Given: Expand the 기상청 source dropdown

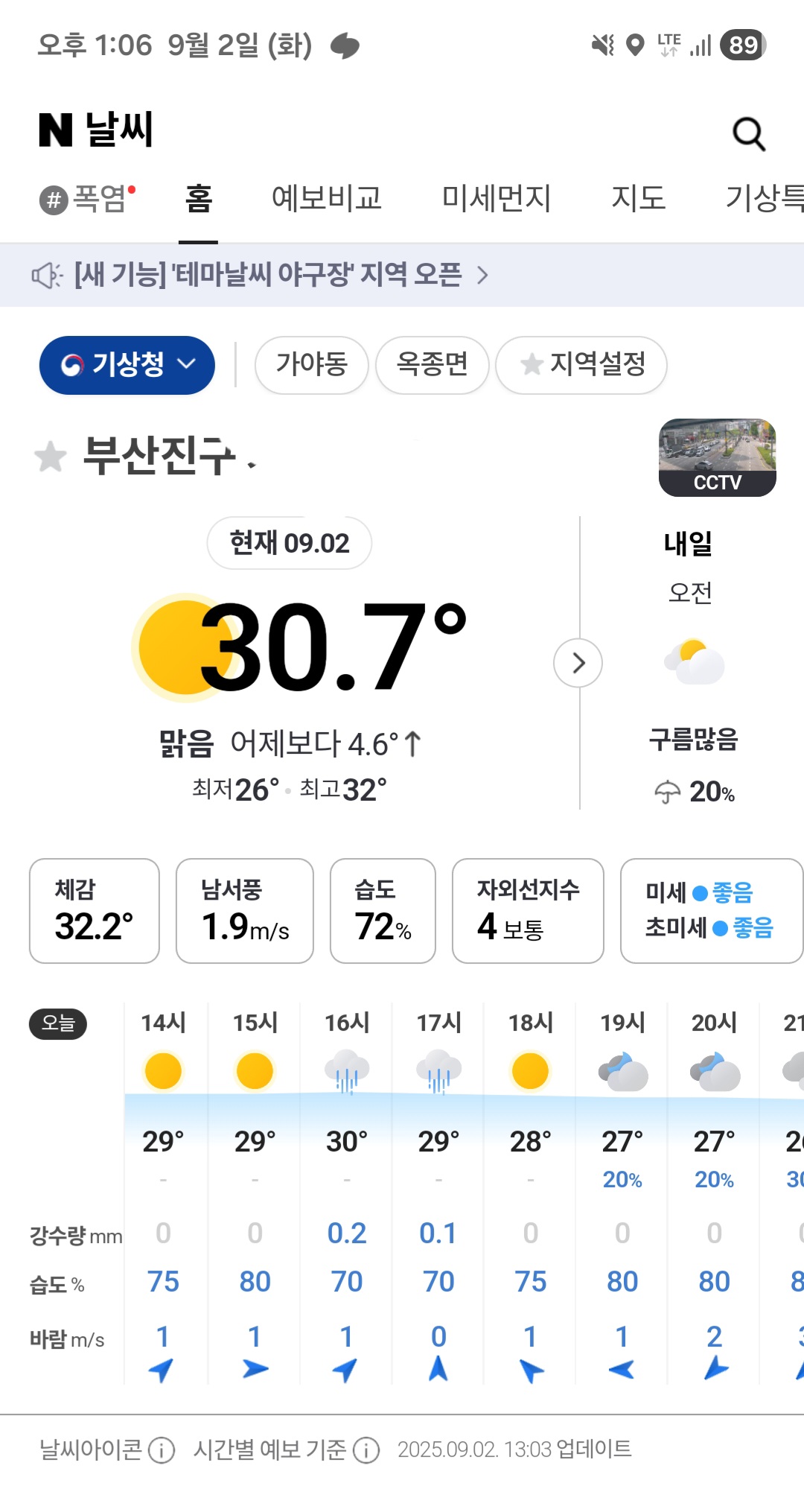Looking at the screenshot, I should point(127,365).
